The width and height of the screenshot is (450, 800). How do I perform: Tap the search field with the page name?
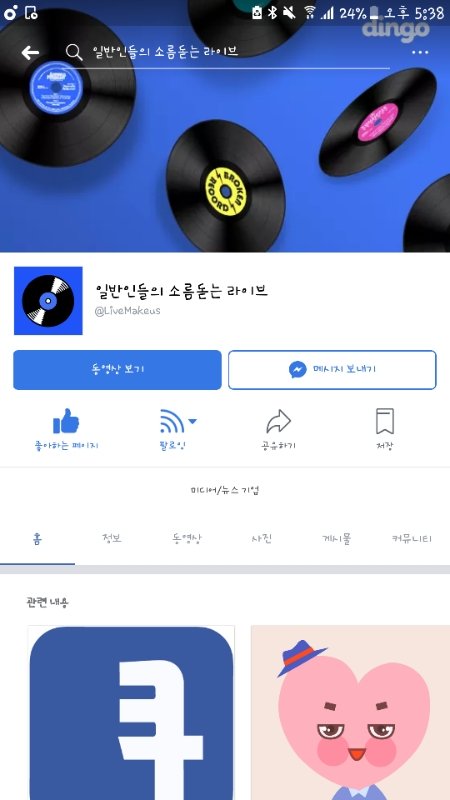[227, 52]
